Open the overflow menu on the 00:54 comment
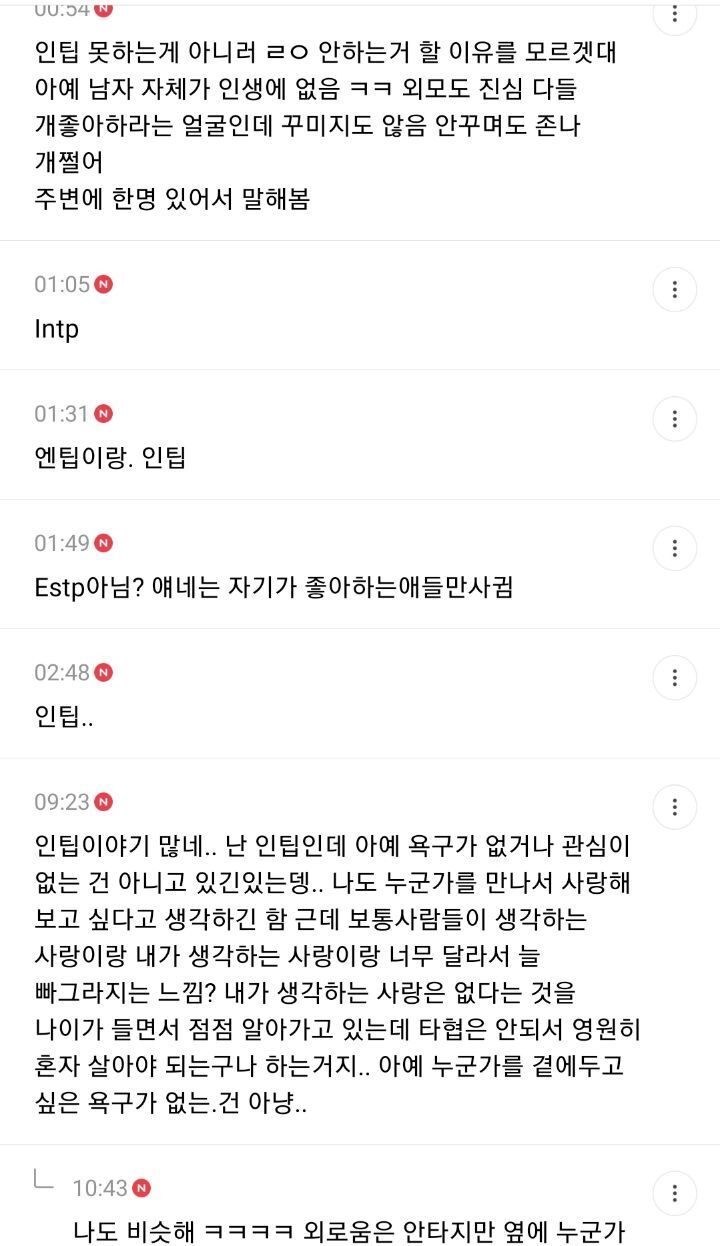This screenshot has width=720, height=1246. [x=675, y=14]
